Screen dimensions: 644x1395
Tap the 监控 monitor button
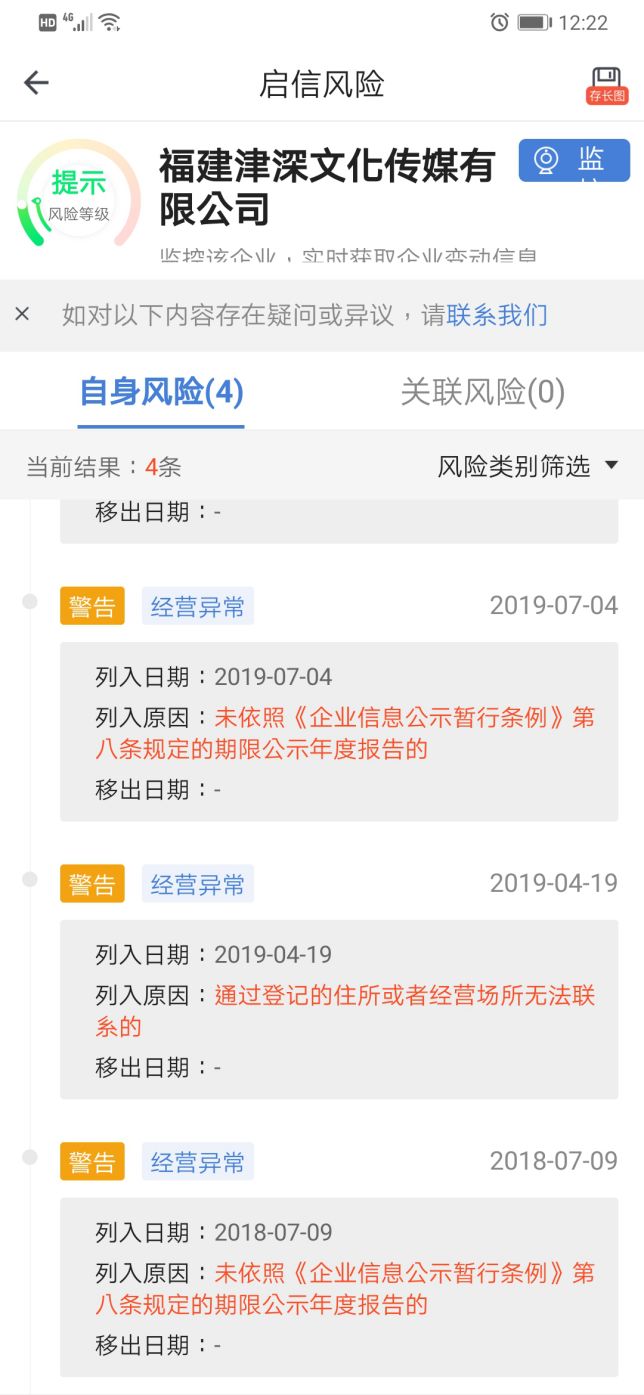(574, 161)
